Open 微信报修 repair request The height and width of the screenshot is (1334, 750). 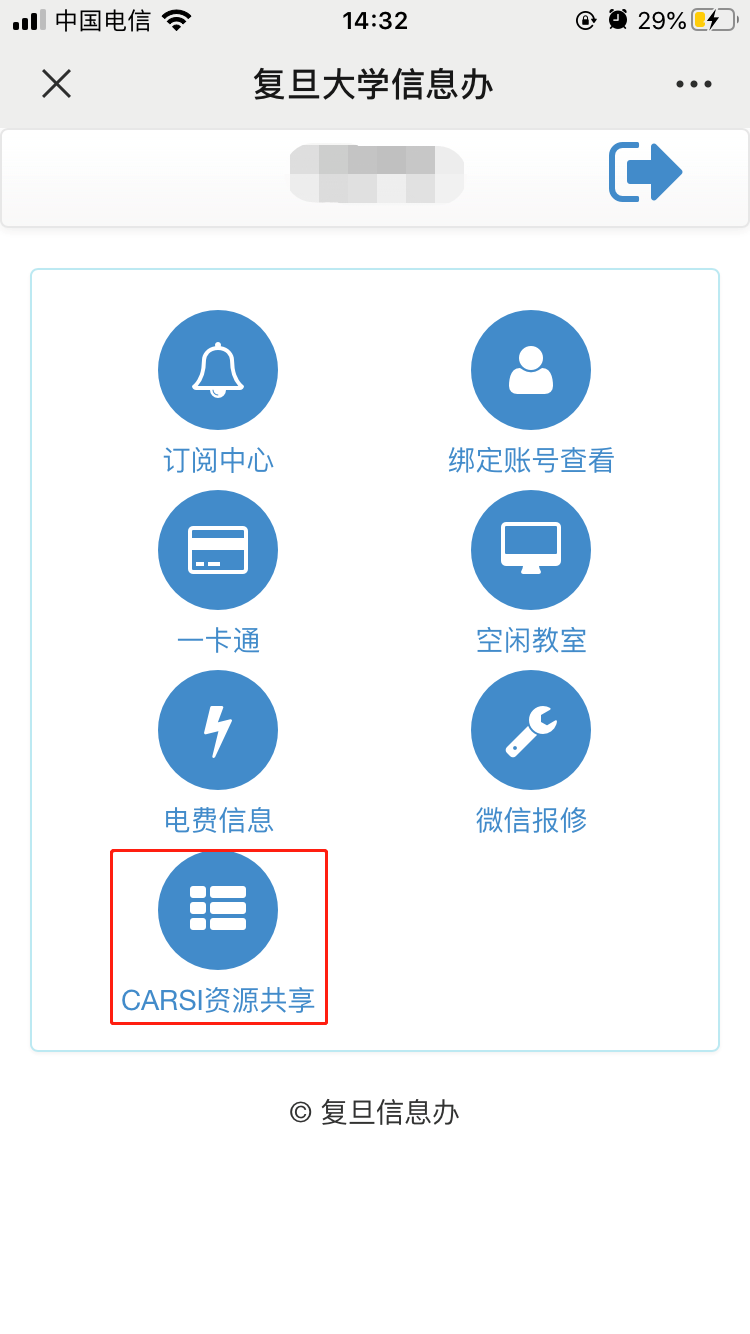pyautogui.click(x=530, y=731)
